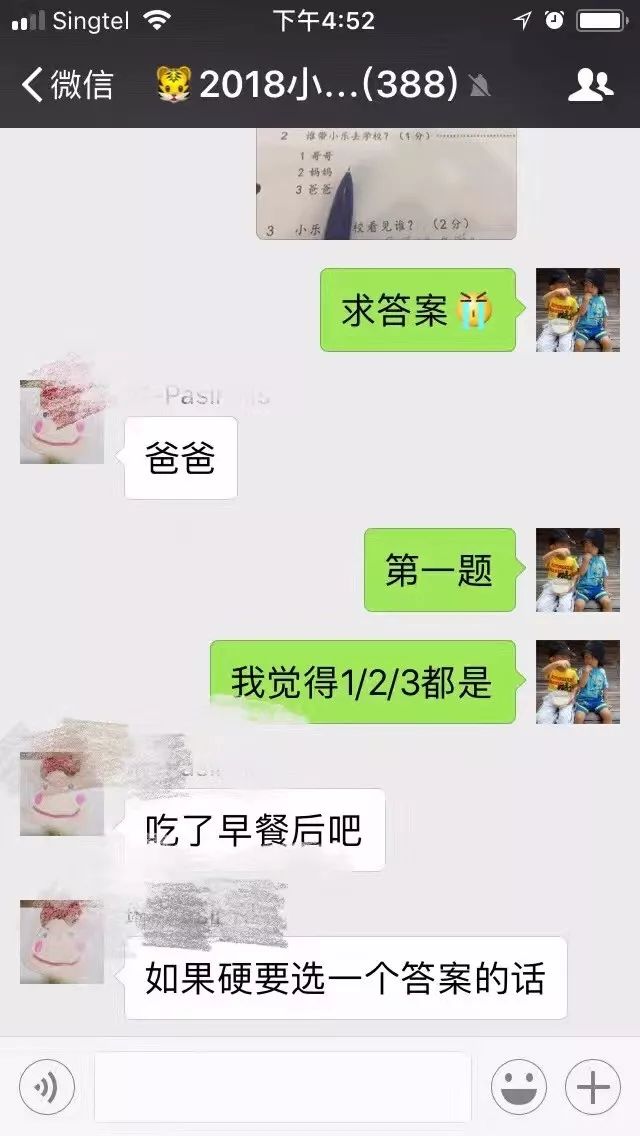The image size is (640, 1136).
Task: Switch to voice message input
Action: point(46,1086)
